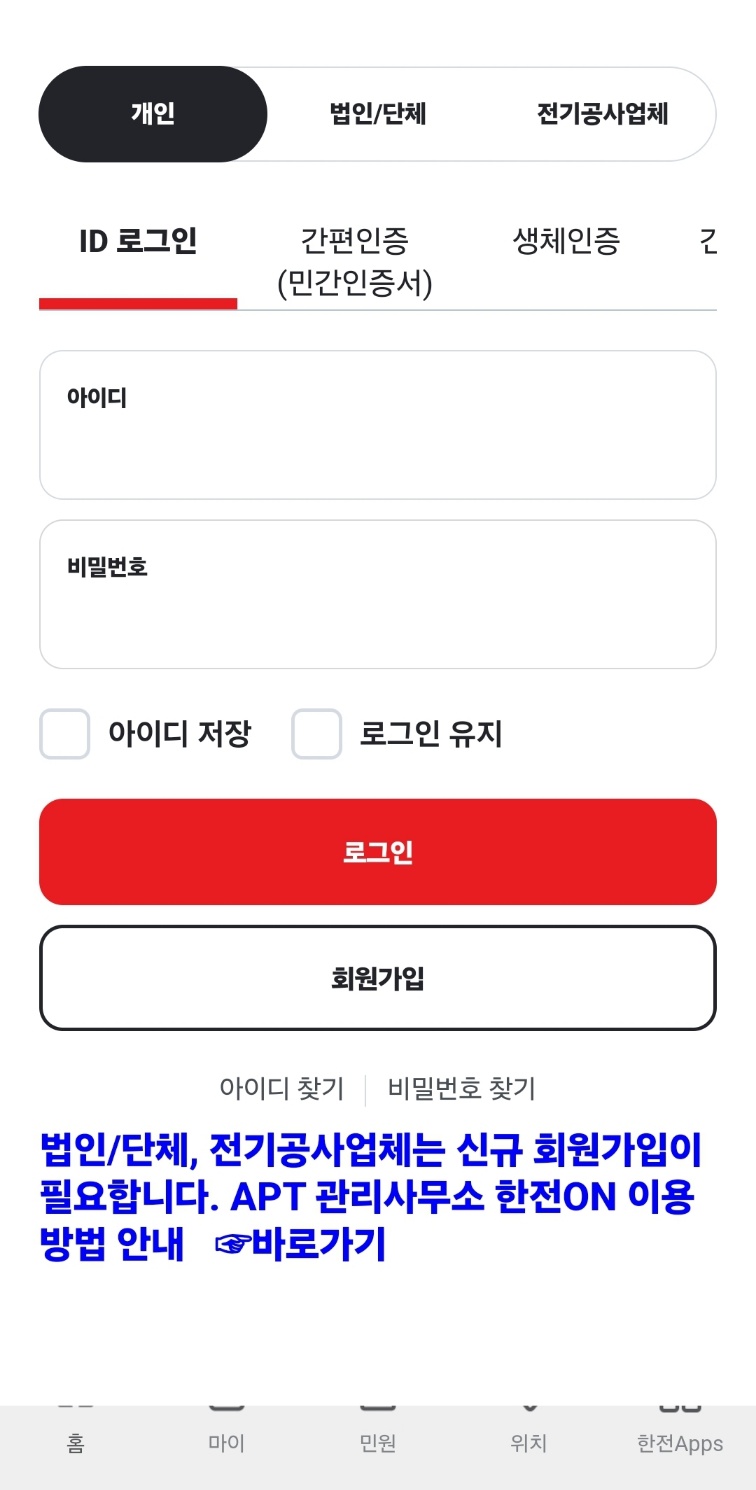This screenshot has width=756, height=1490.
Task: Stay on the 개인 tab
Action: click(x=152, y=113)
